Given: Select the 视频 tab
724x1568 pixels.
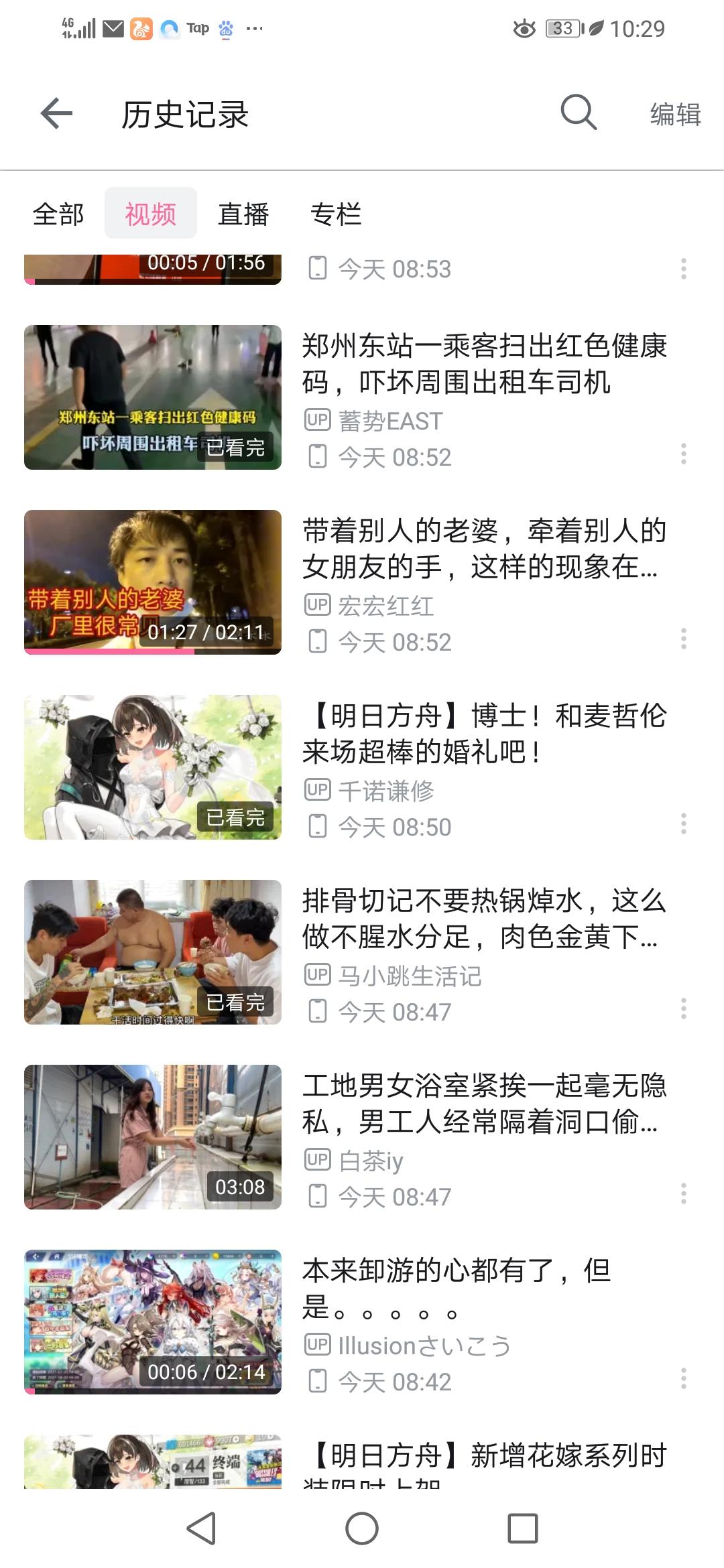Looking at the screenshot, I should [151, 214].
